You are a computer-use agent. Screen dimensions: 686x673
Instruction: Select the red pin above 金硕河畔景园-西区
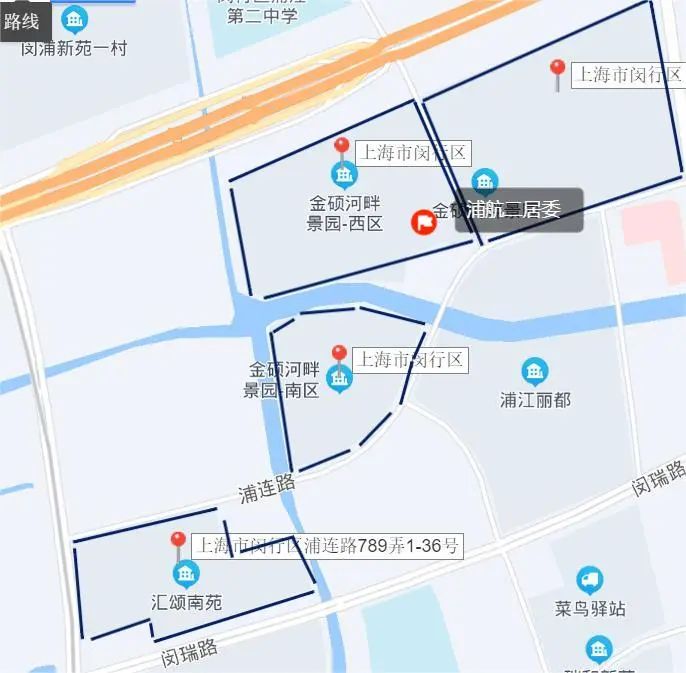point(342,149)
